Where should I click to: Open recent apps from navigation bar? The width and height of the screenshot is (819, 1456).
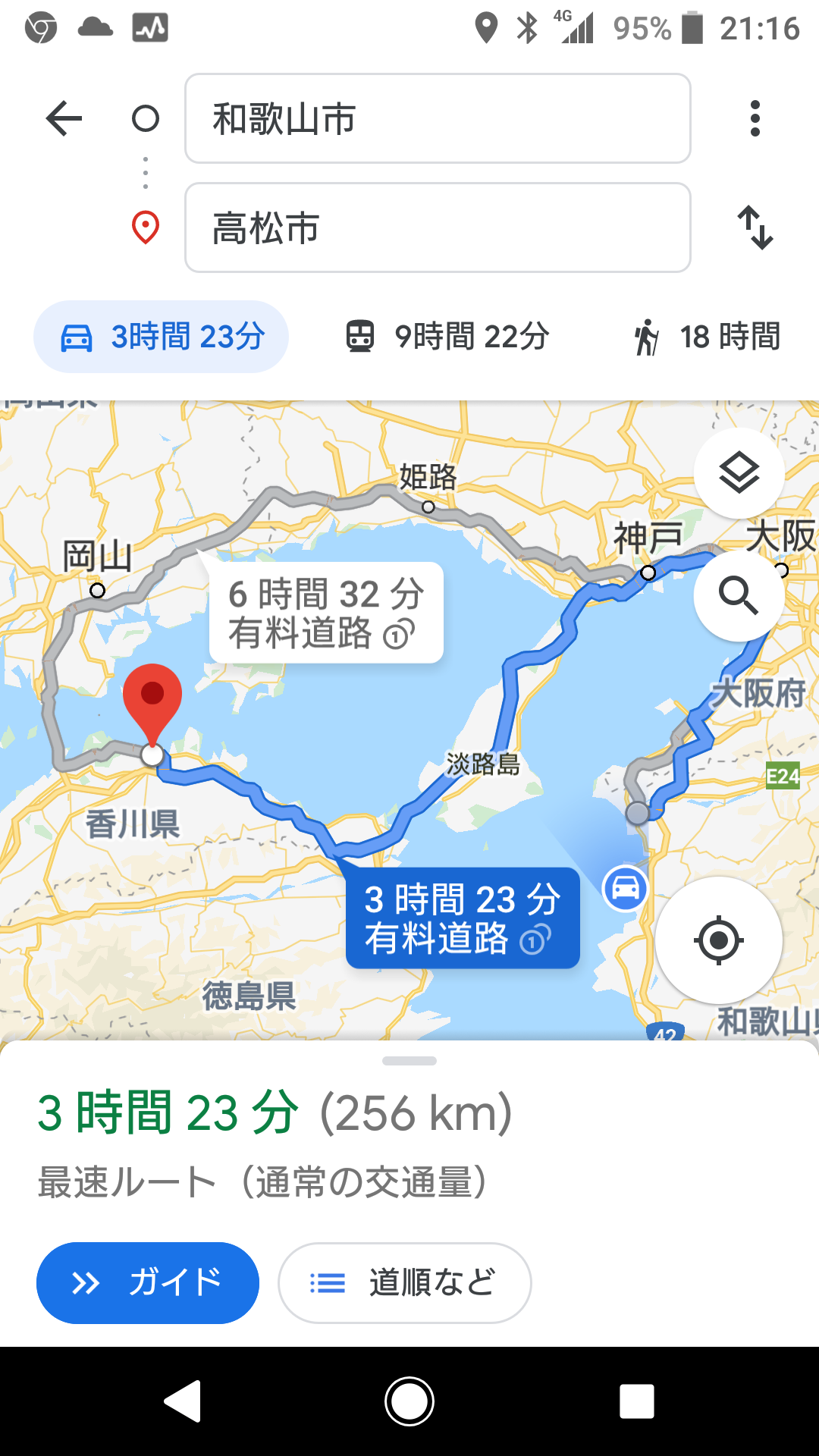tap(637, 1401)
